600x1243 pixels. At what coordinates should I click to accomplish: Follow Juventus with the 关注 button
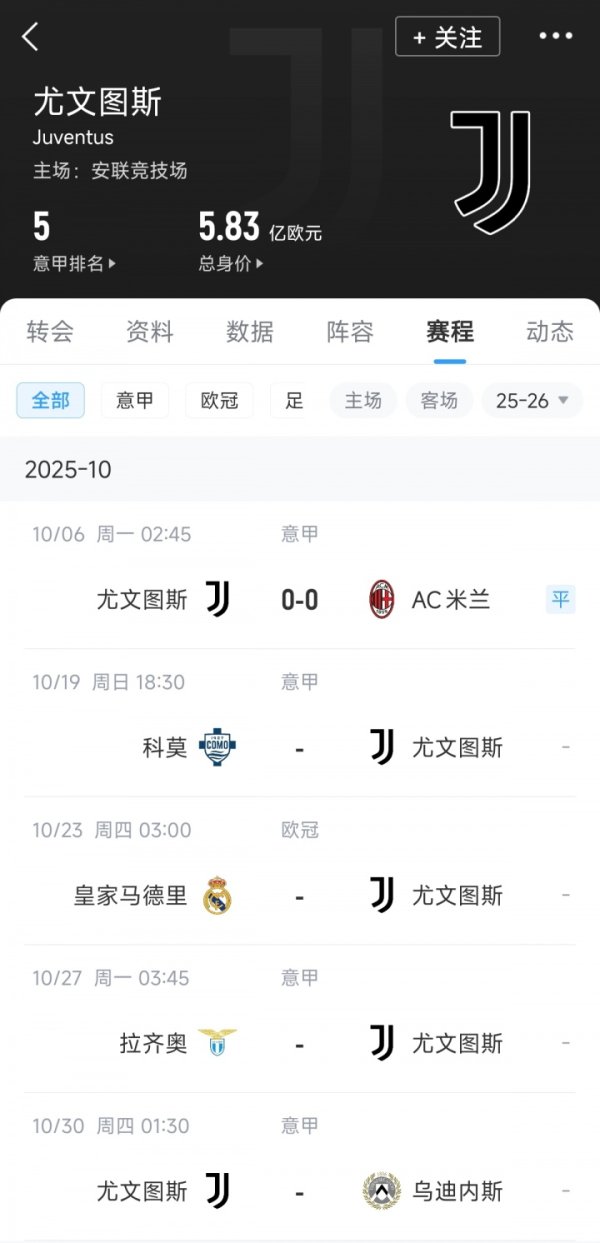click(447, 37)
